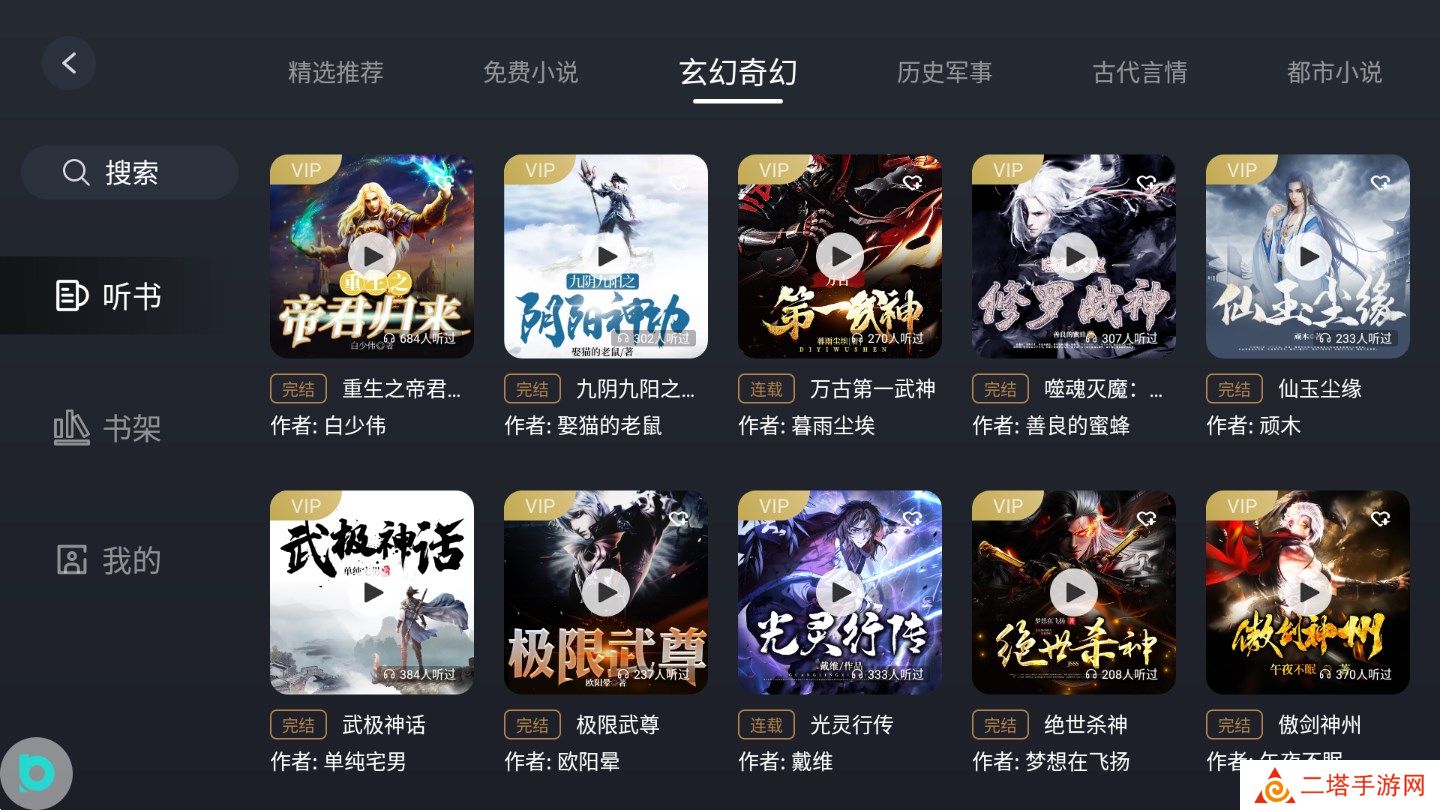Go back using the arrow button
This screenshot has height=810, width=1440.
69,63
